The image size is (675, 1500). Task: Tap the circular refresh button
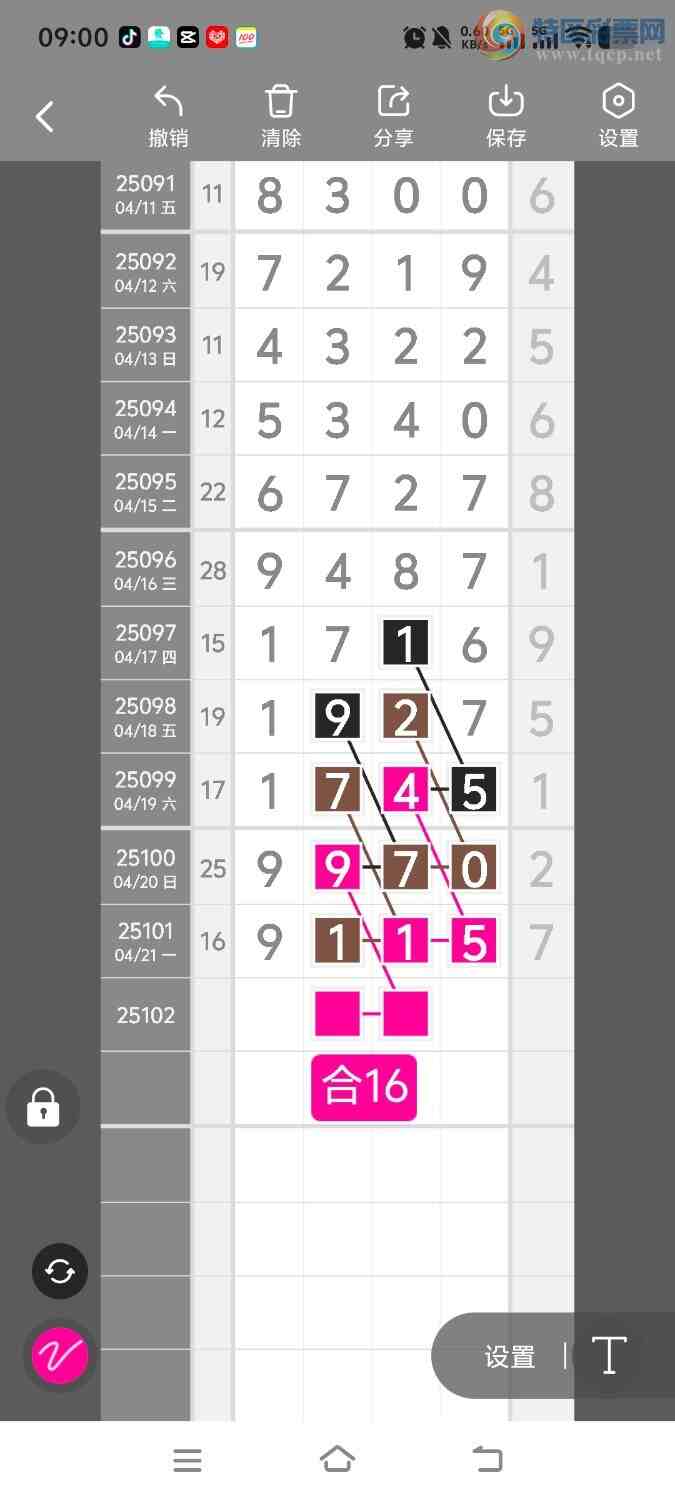[x=60, y=1271]
